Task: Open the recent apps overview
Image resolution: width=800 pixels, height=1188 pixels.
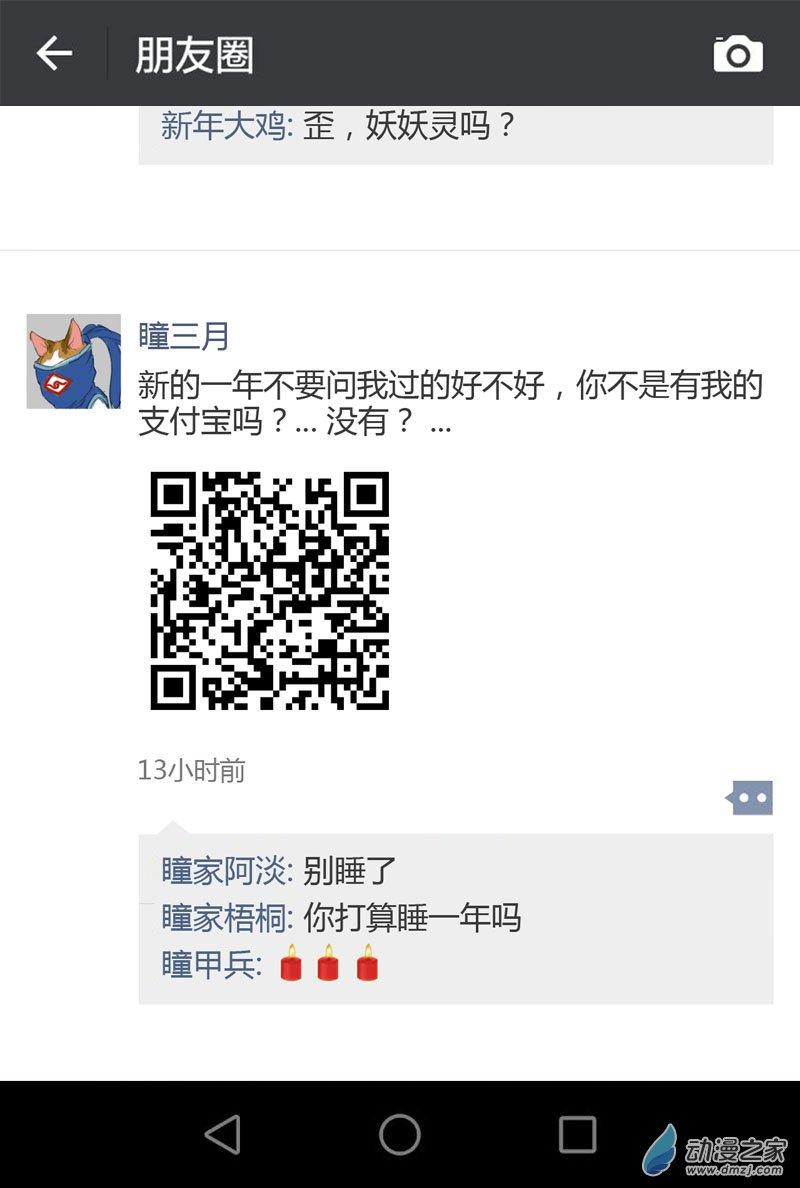Action: (577, 1134)
